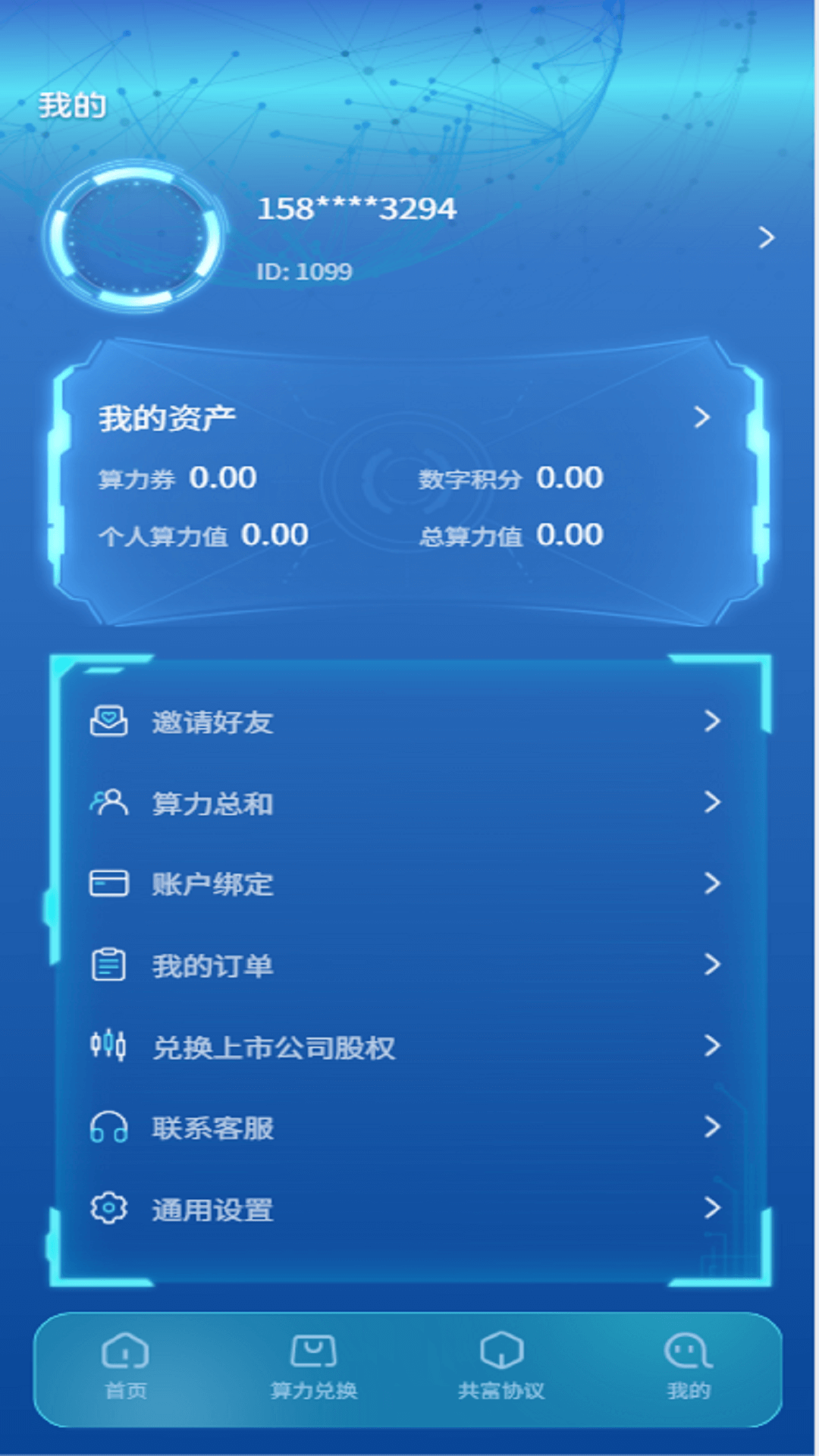Switch to the 共富协议 tab

[500, 1369]
